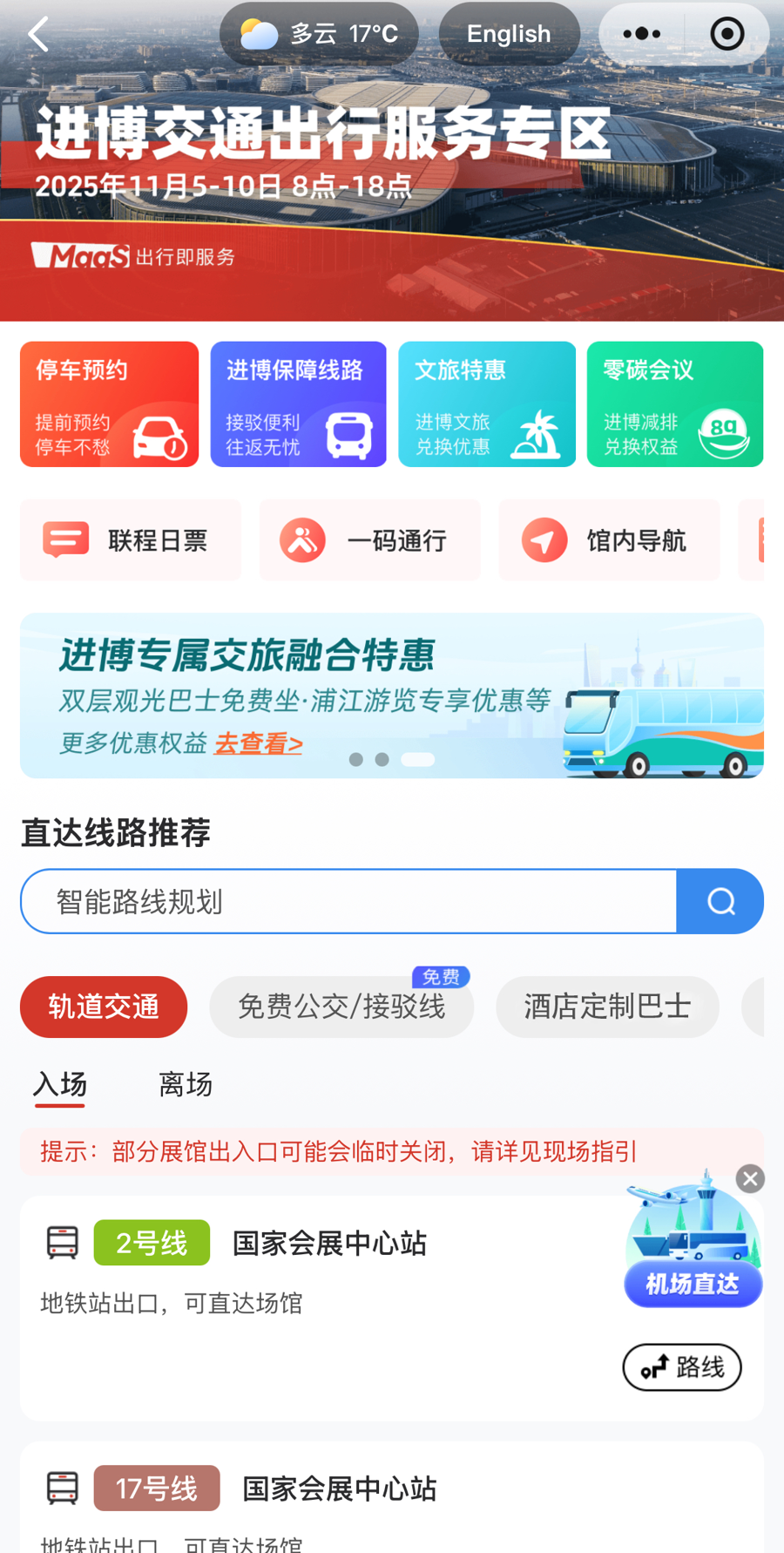Tap the 去查看 link in the banner

(258, 743)
